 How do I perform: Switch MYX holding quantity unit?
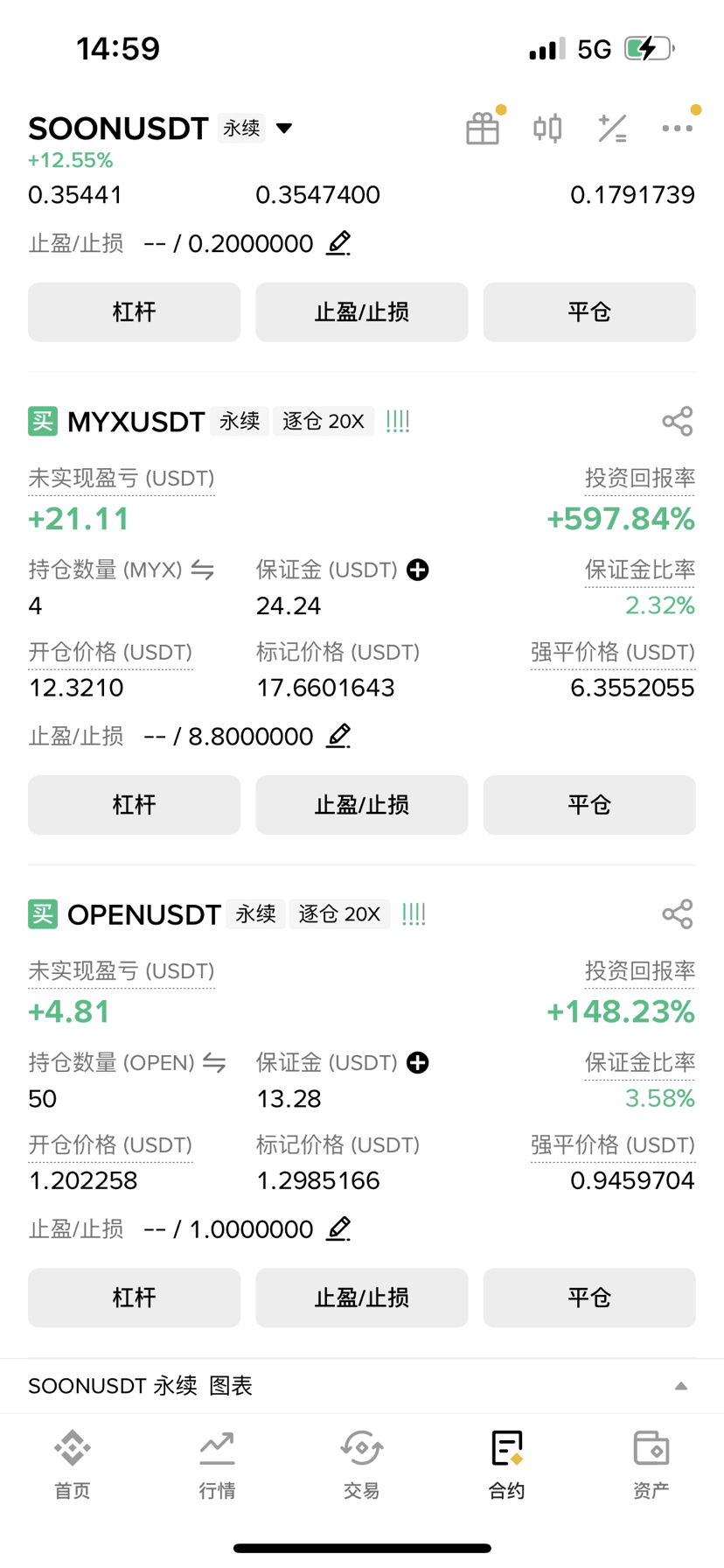point(203,570)
